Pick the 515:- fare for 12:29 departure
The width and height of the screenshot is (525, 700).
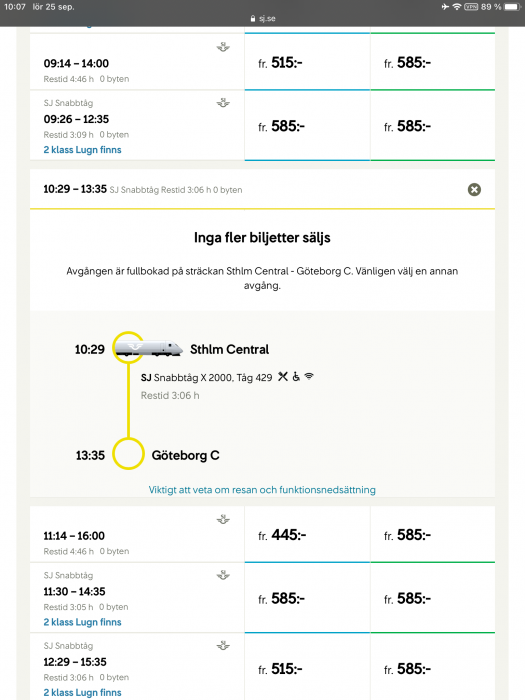[x=307, y=668]
